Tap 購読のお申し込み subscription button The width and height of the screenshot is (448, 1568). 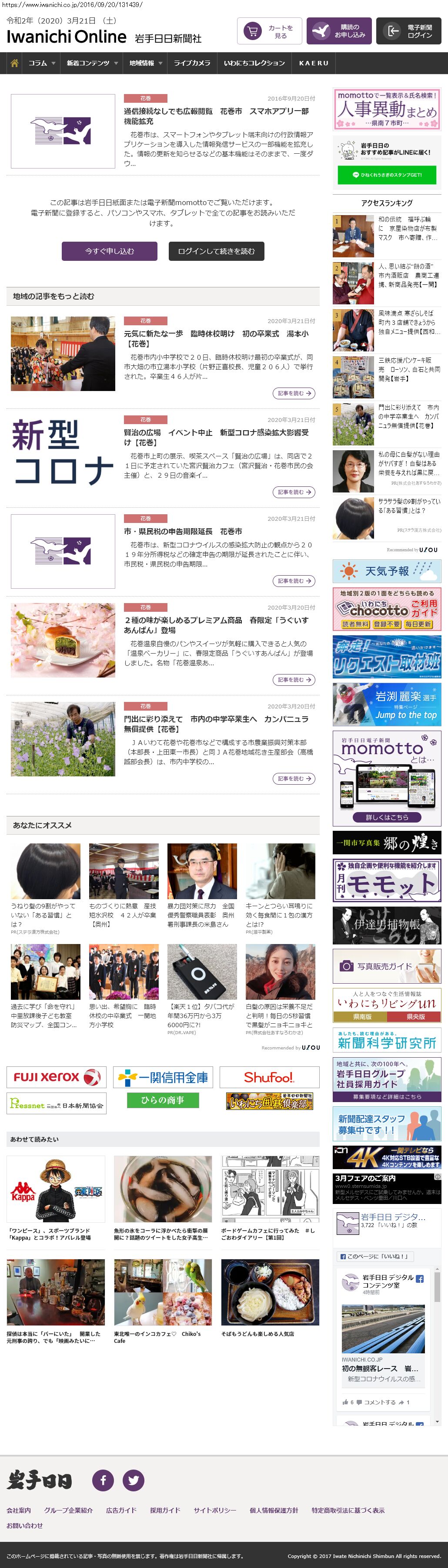338,31
